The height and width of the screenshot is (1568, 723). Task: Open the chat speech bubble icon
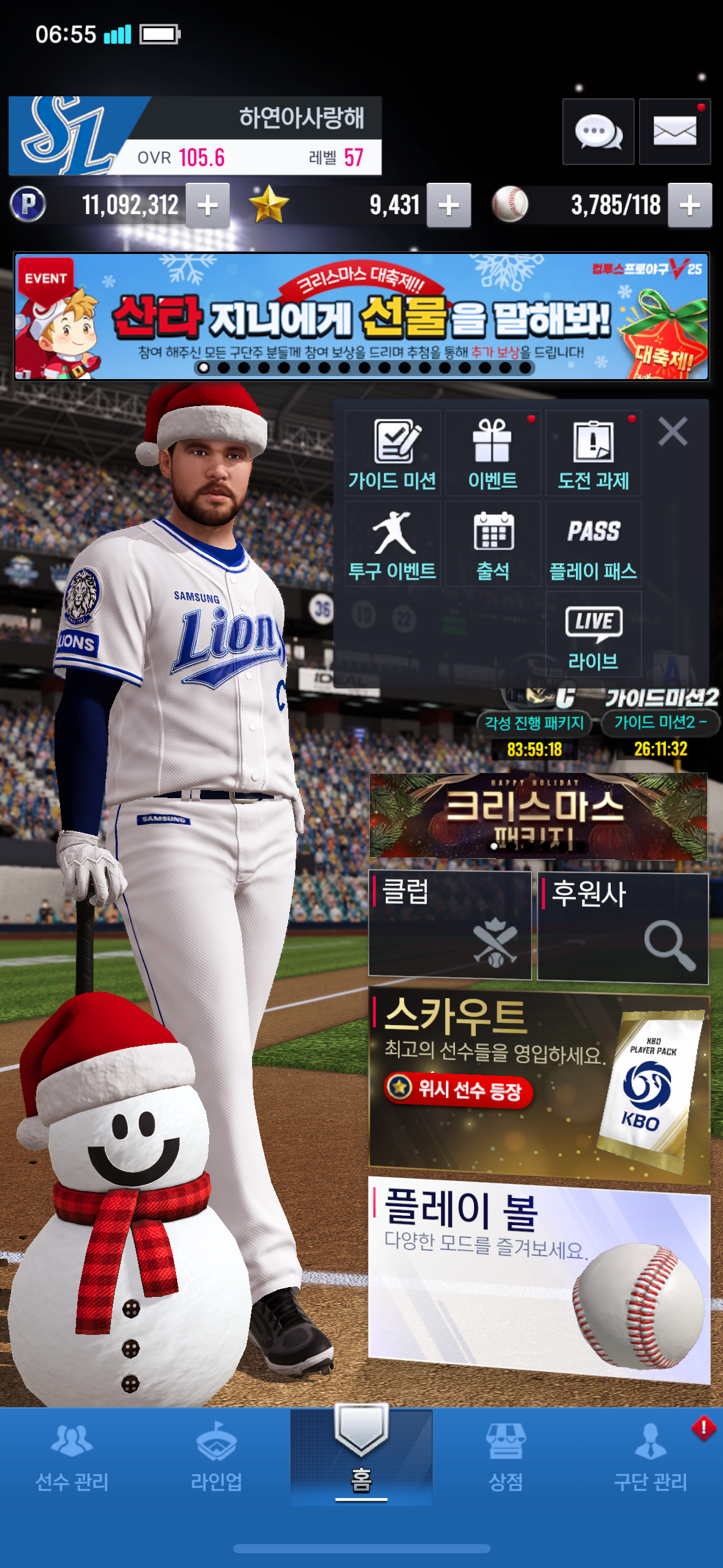[x=598, y=131]
